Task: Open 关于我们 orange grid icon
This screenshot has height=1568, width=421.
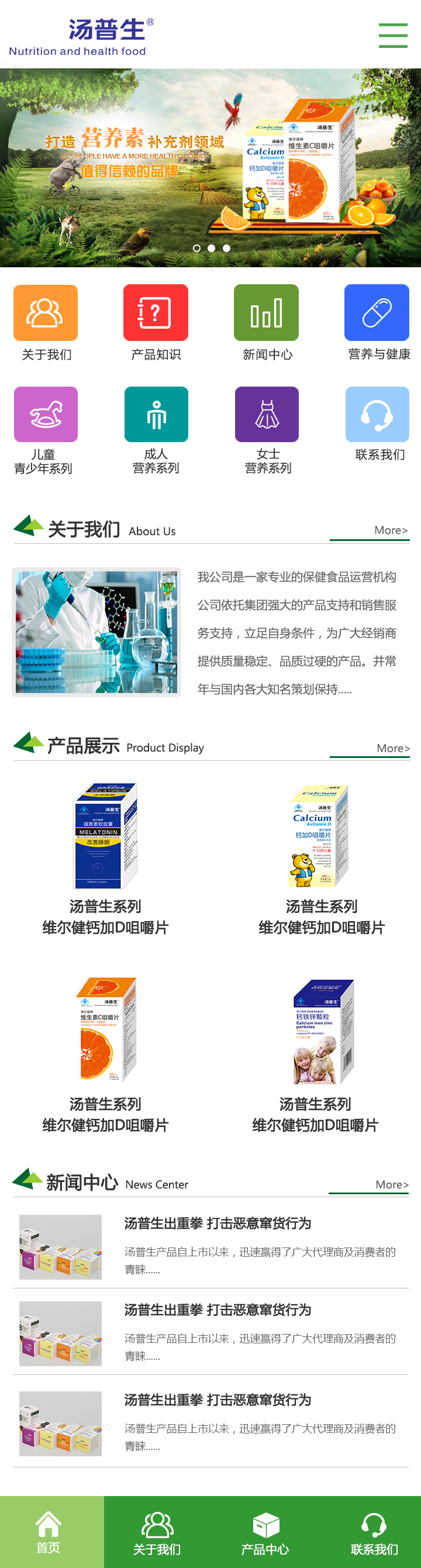Action: [46, 313]
